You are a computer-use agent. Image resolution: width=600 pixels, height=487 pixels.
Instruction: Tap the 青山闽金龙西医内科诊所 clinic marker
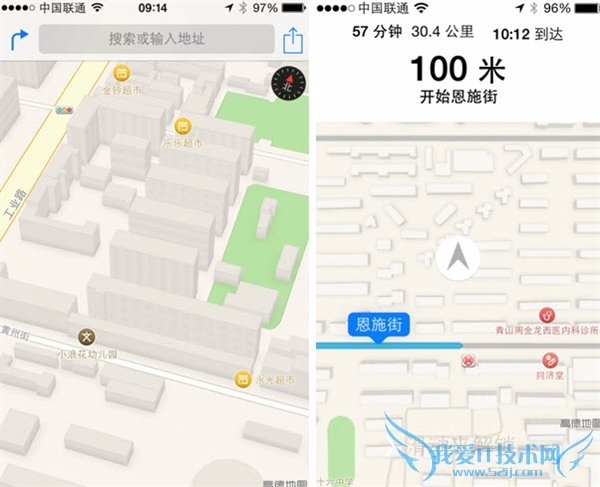[x=548, y=314]
